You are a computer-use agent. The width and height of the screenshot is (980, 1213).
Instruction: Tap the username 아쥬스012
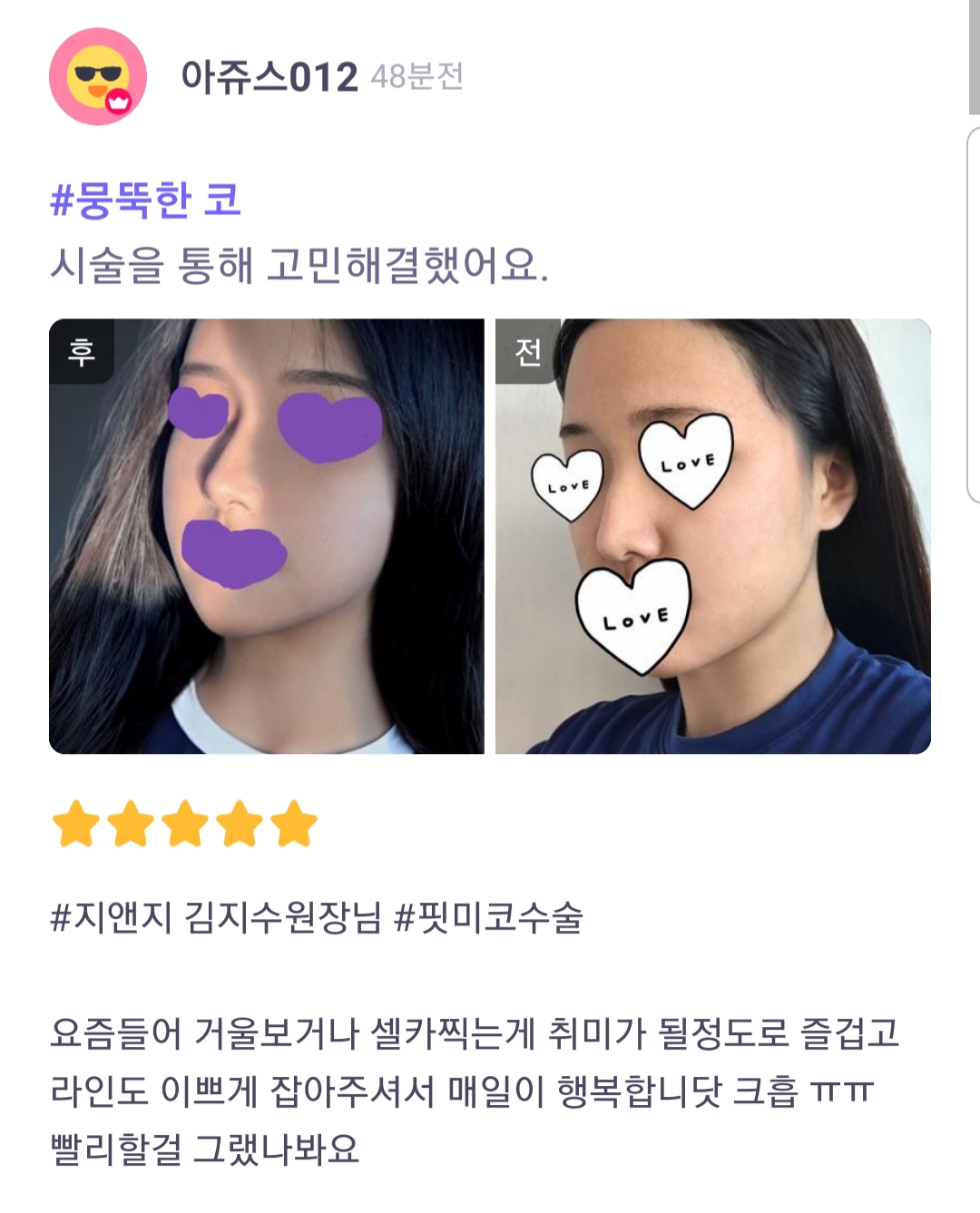269,77
